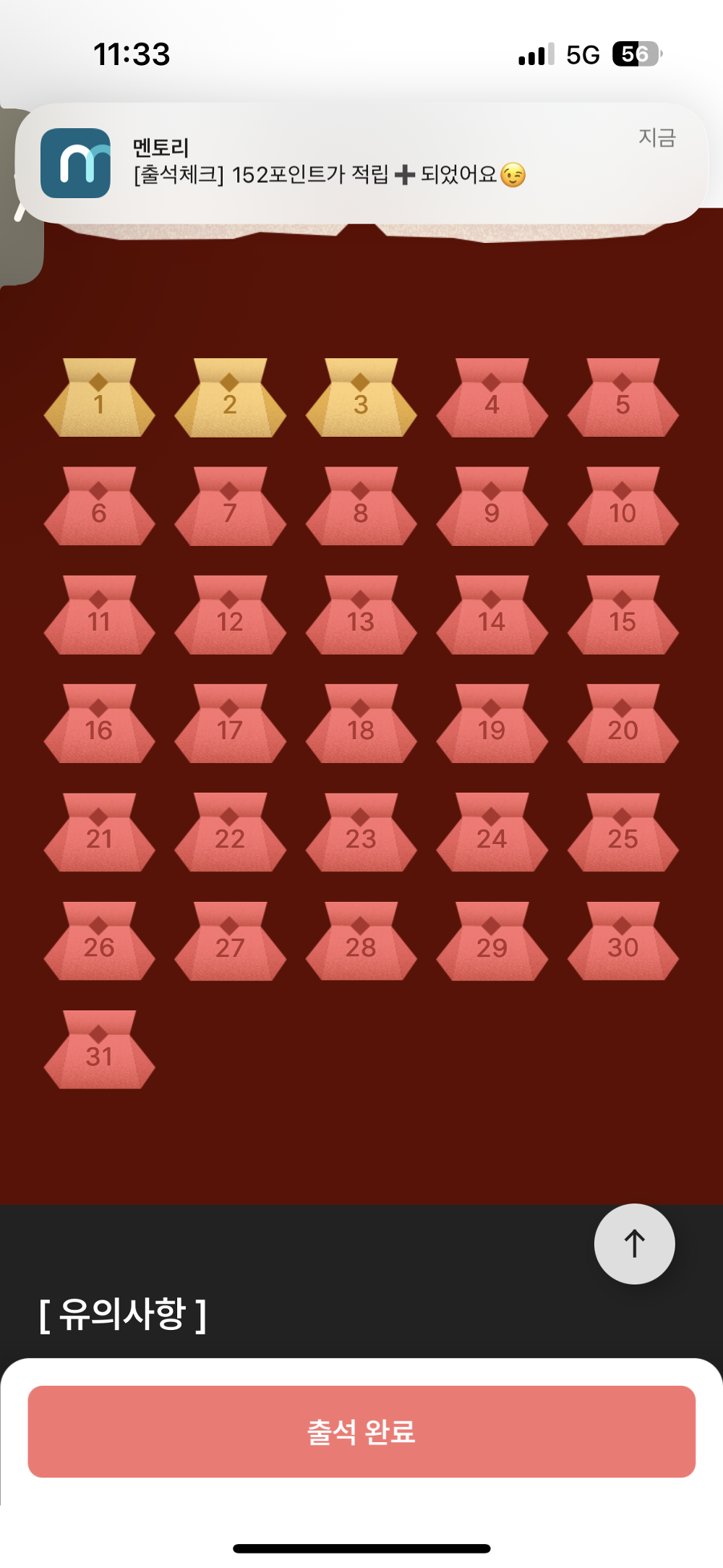Screen dimensions: 723x1568
Task: Open the red pouch for day 4
Action: (x=492, y=399)
